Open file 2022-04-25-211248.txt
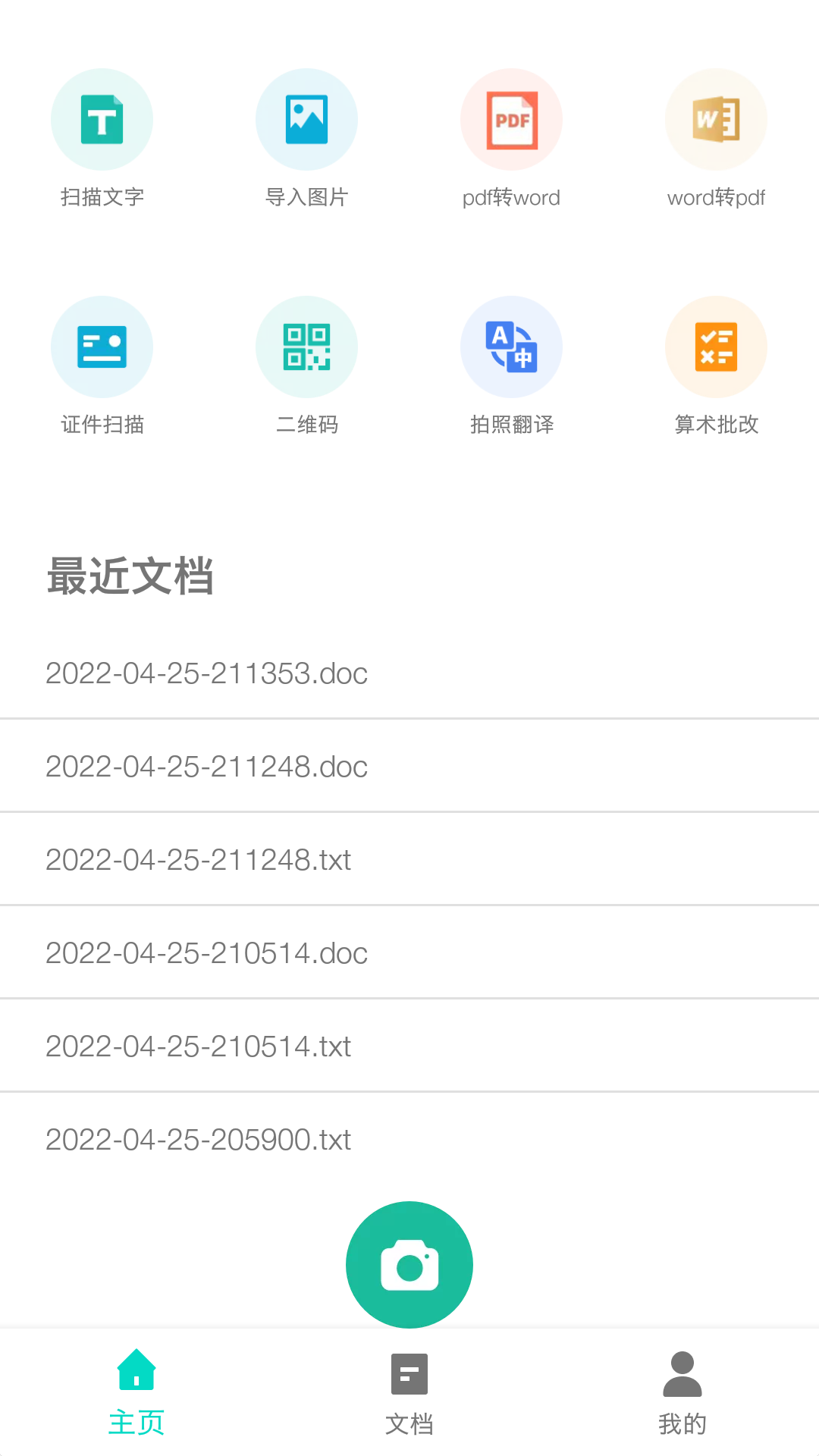Image resolution: width=819 pixels, height=1456 pixels. tap(198, 859)
